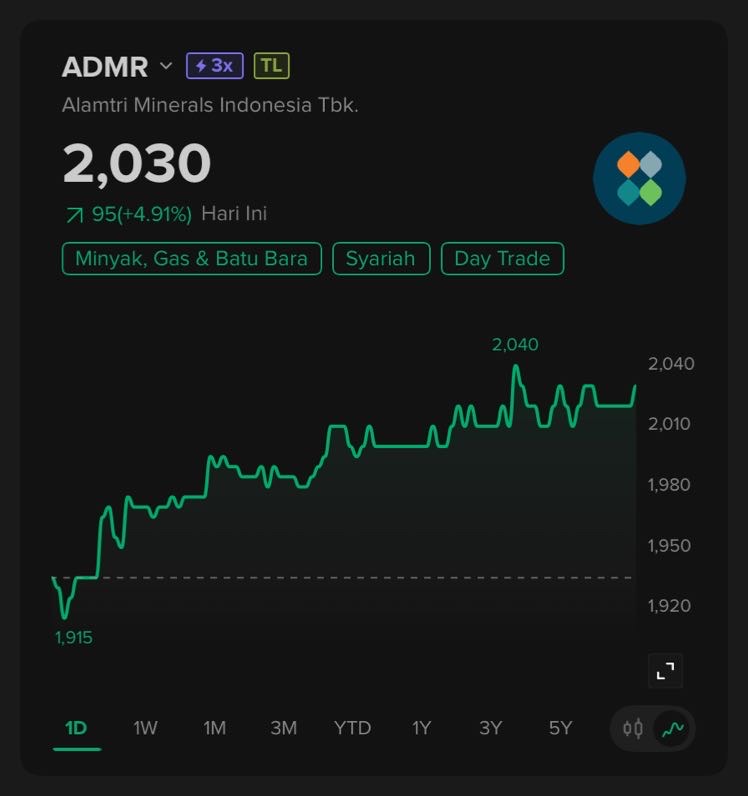Tap the Day Trade chip

coord(502,258)
